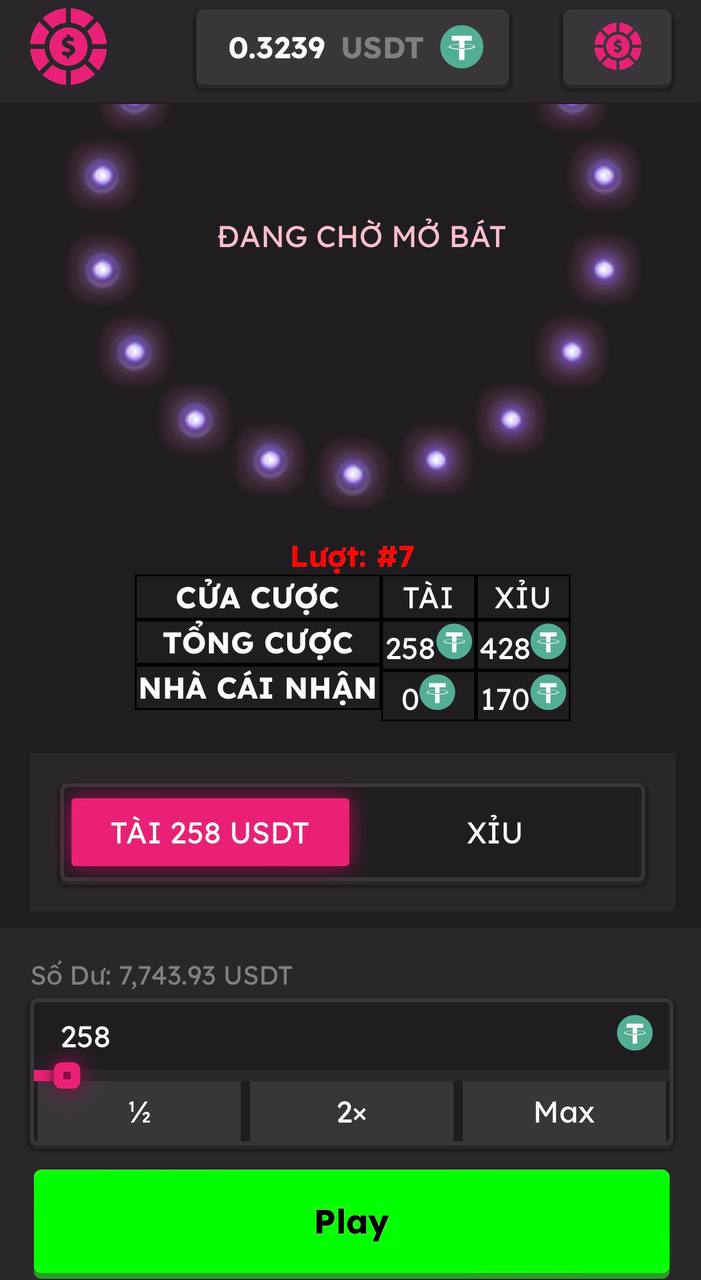
Task: Tap the green Play button
Action: click(x=351, y=1222)
